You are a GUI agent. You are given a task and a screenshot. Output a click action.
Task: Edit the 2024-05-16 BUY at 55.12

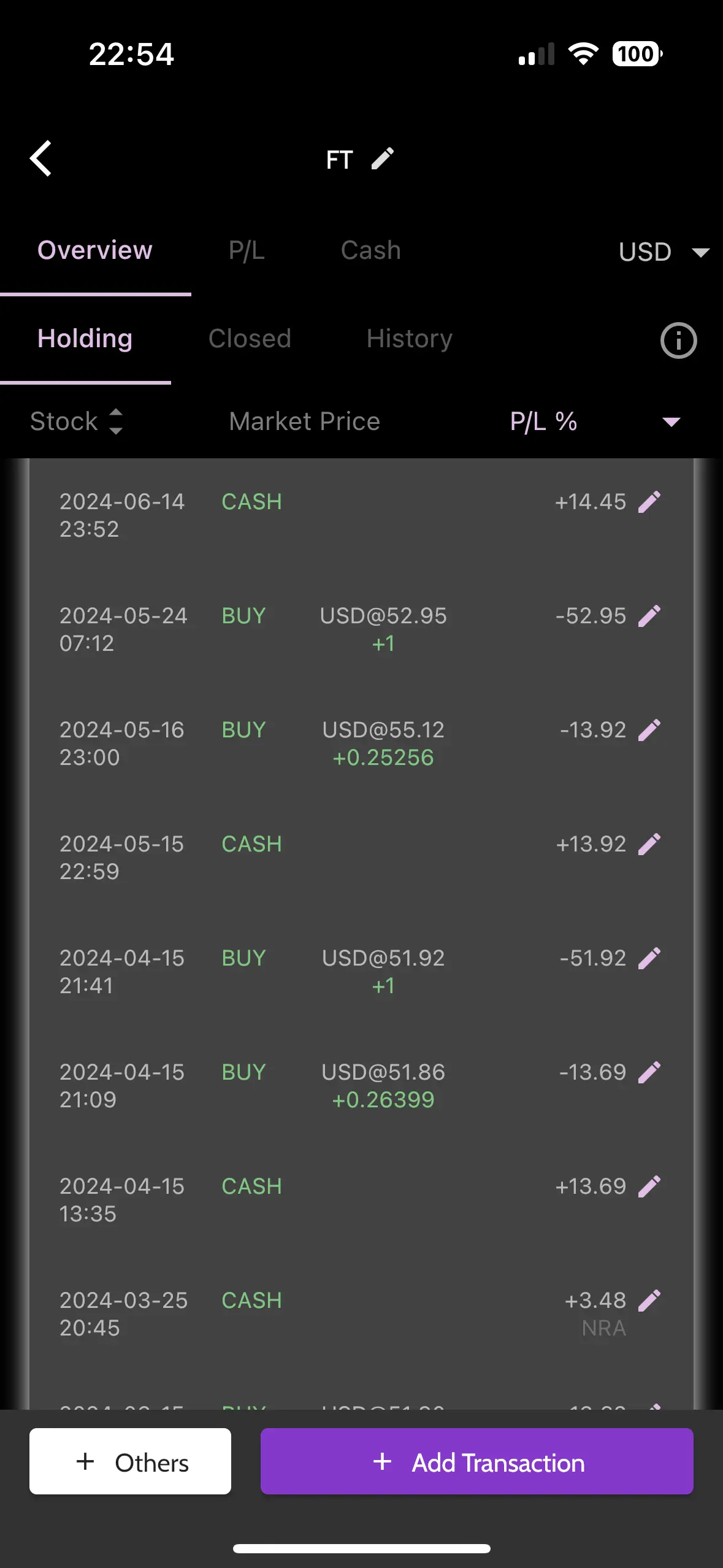coord(649,730)
